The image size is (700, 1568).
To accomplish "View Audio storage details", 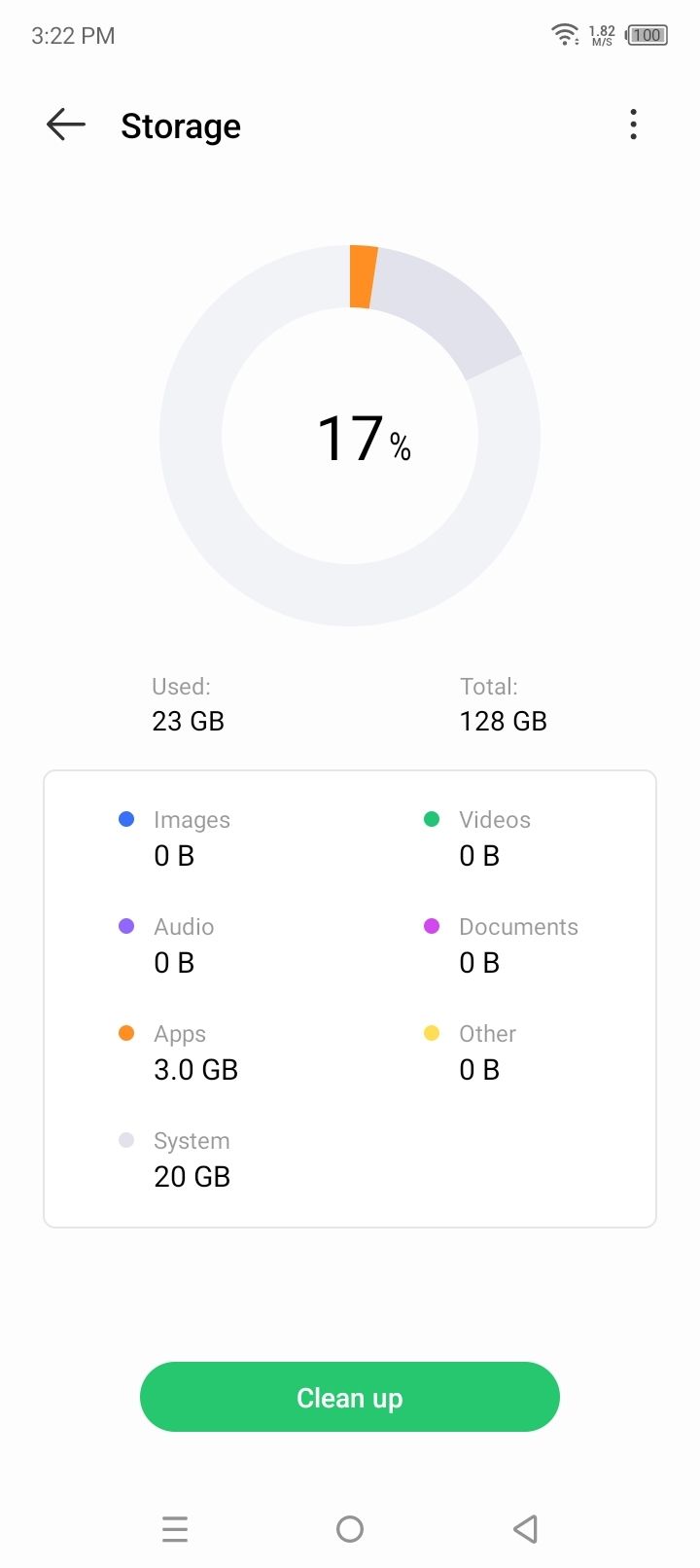I will (167, 944).
